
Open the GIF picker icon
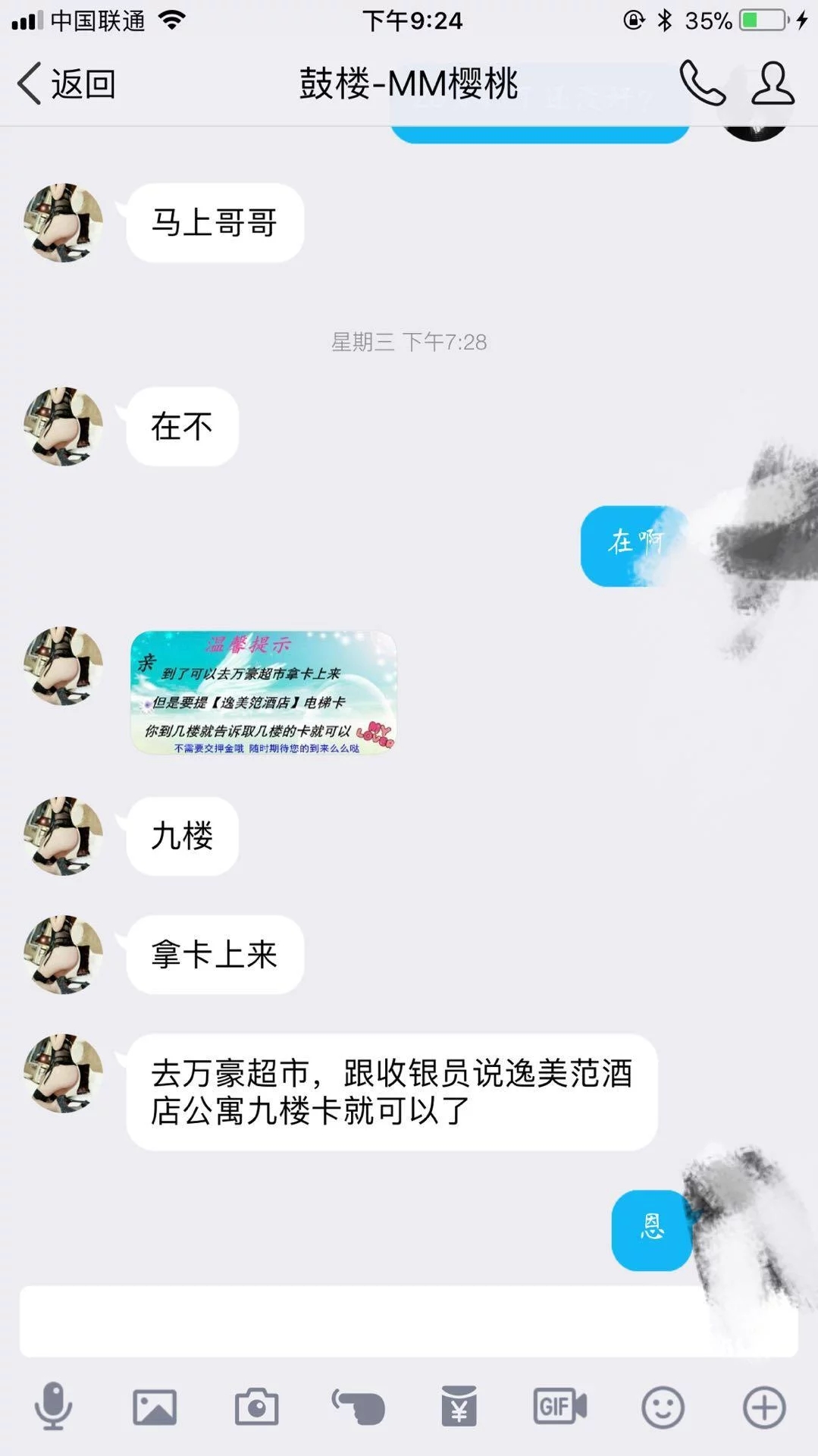click(x=559, y=1407)
